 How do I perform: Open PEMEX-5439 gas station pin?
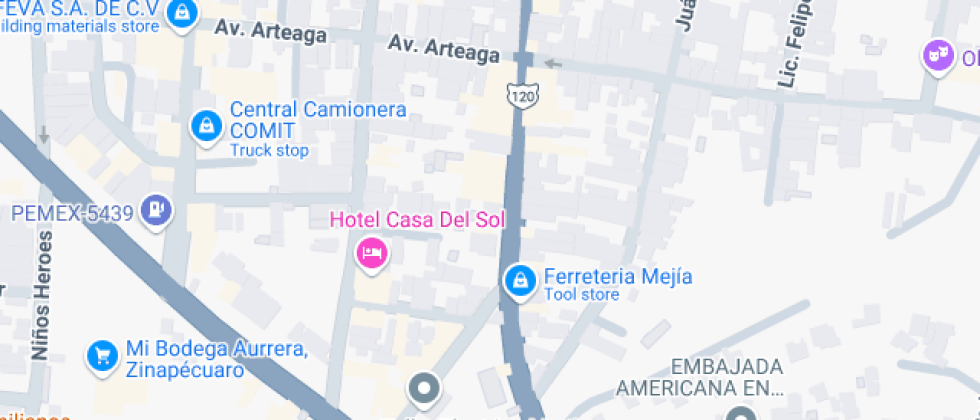(x=157, y=210)
